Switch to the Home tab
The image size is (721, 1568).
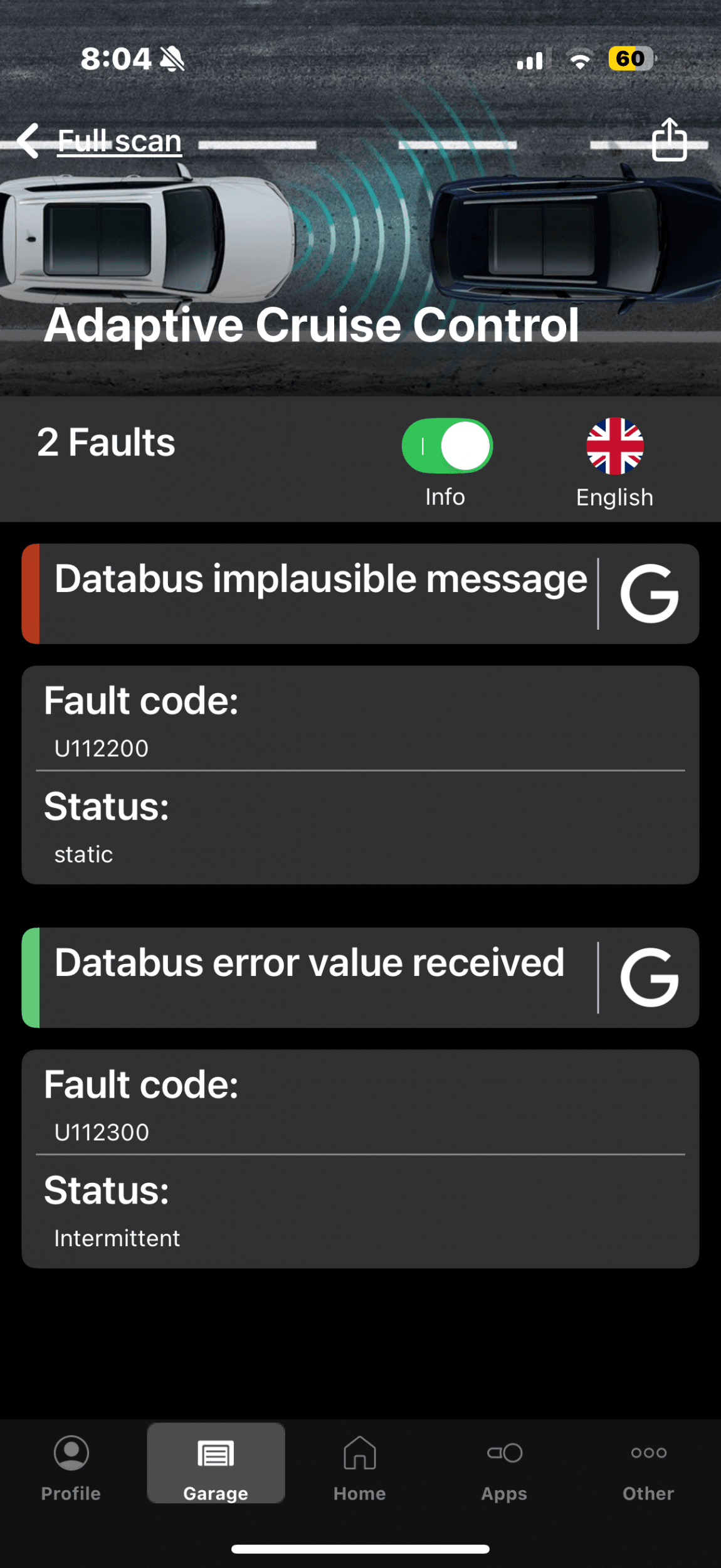click(x=360, y=1468)
